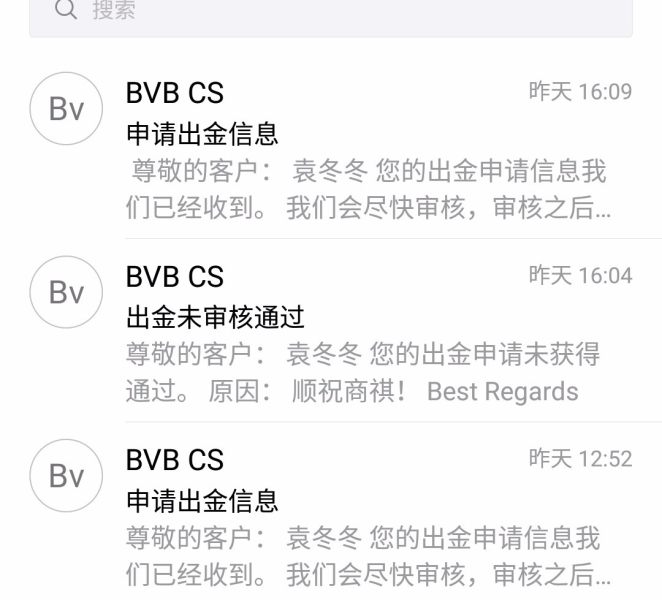Open the 申请出金信息 email from 昨天 12:52
The image size is (662, 600).
click(x=370, y=517)
